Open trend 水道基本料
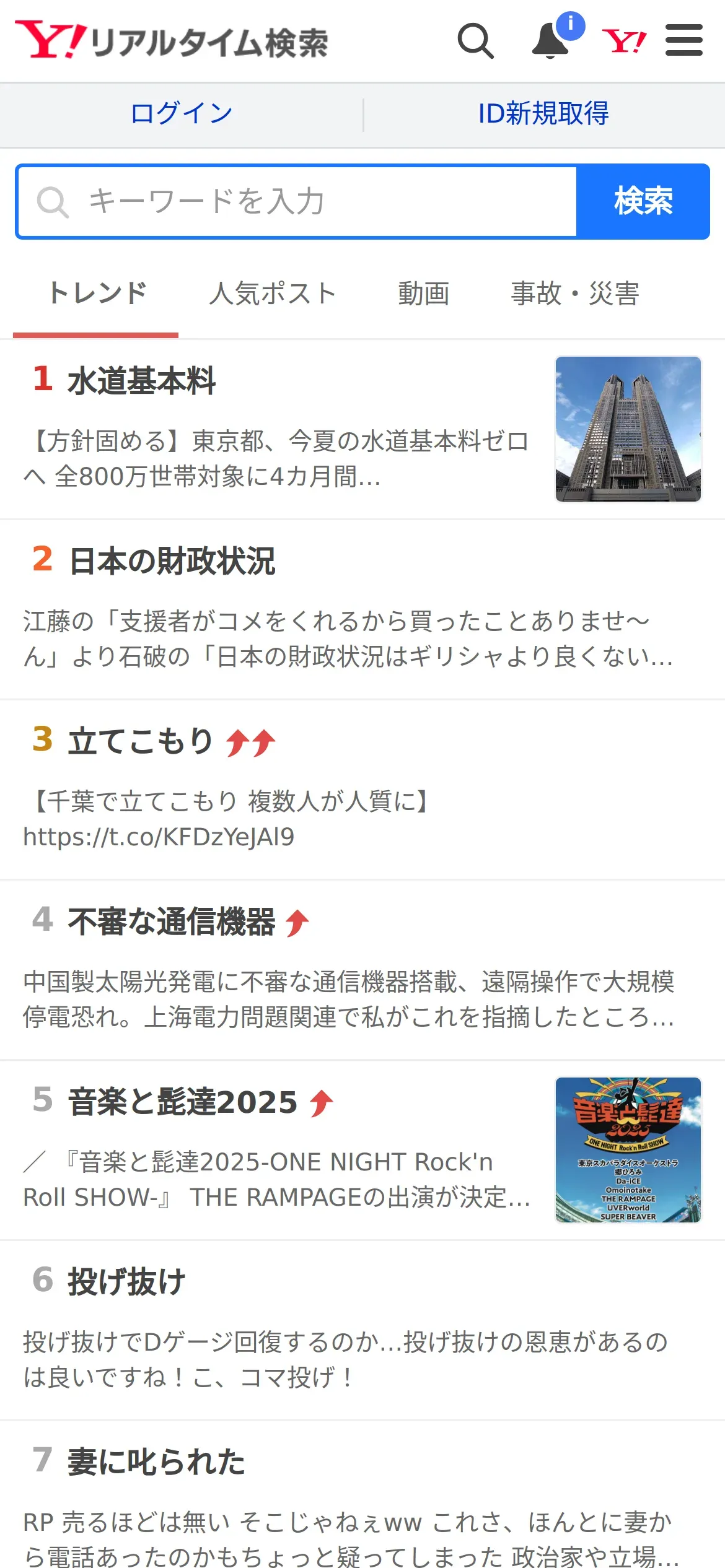This screenshot has height=1568, width=725. (141, 380)
